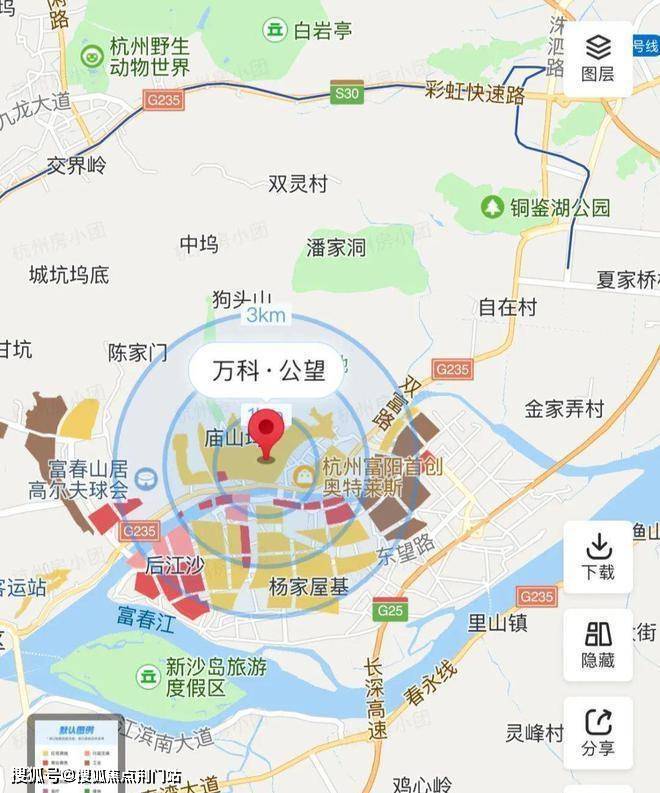Open the 图层 layers button

(597, 58)
